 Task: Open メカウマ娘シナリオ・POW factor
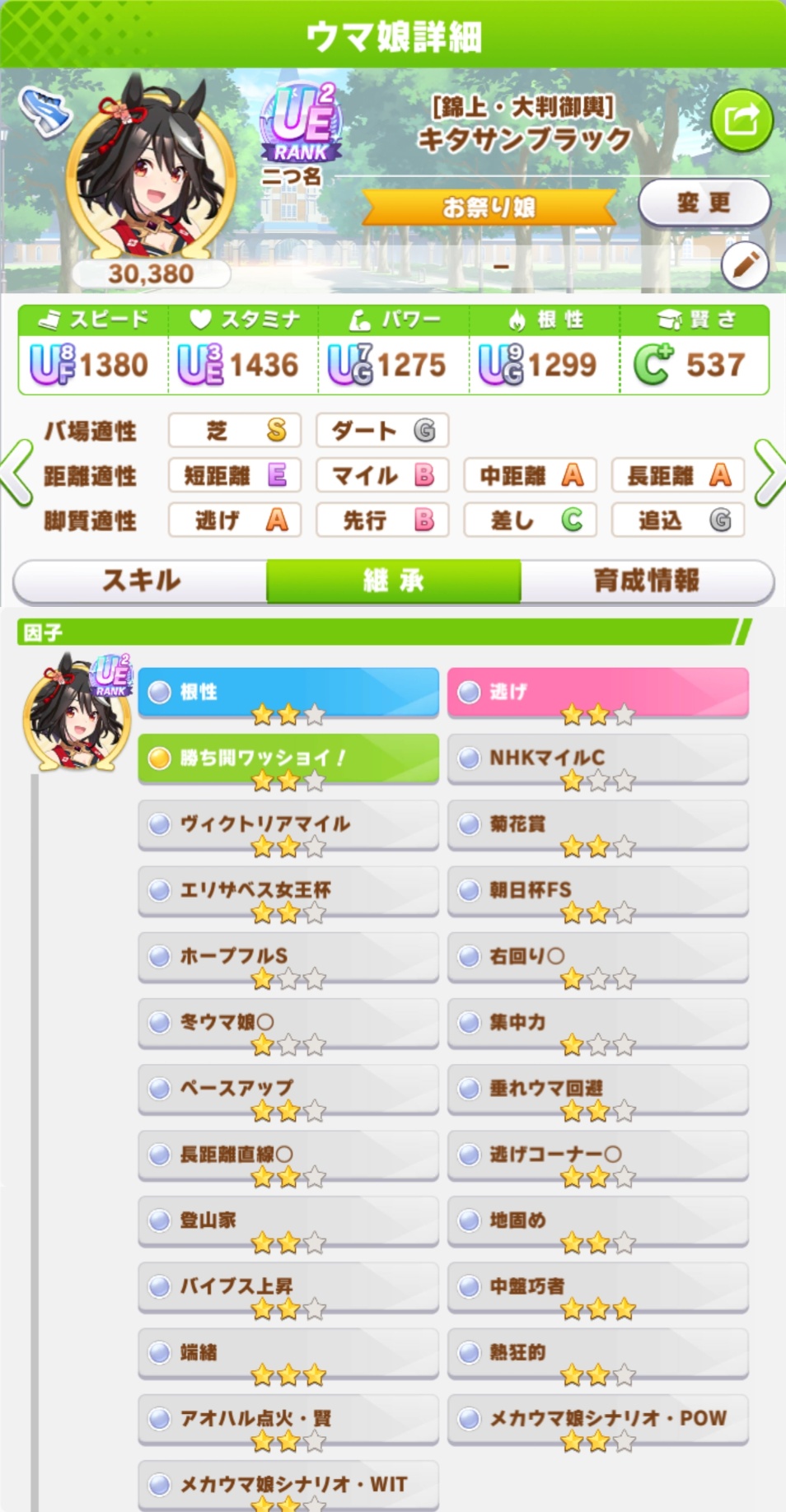597,1418
